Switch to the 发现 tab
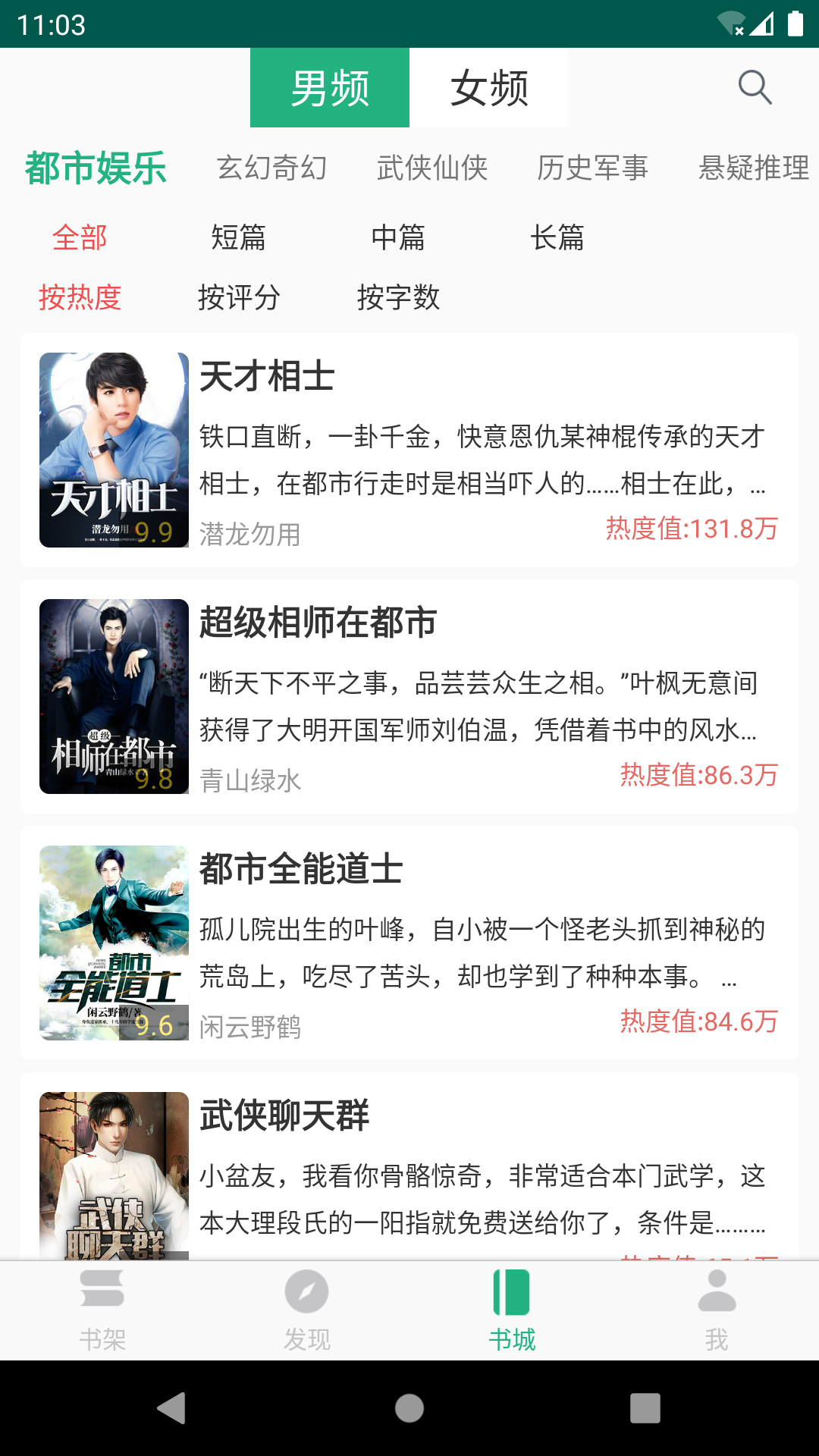The height and width of the screenshot is (1456, 819). click(x=307, y=1310)
